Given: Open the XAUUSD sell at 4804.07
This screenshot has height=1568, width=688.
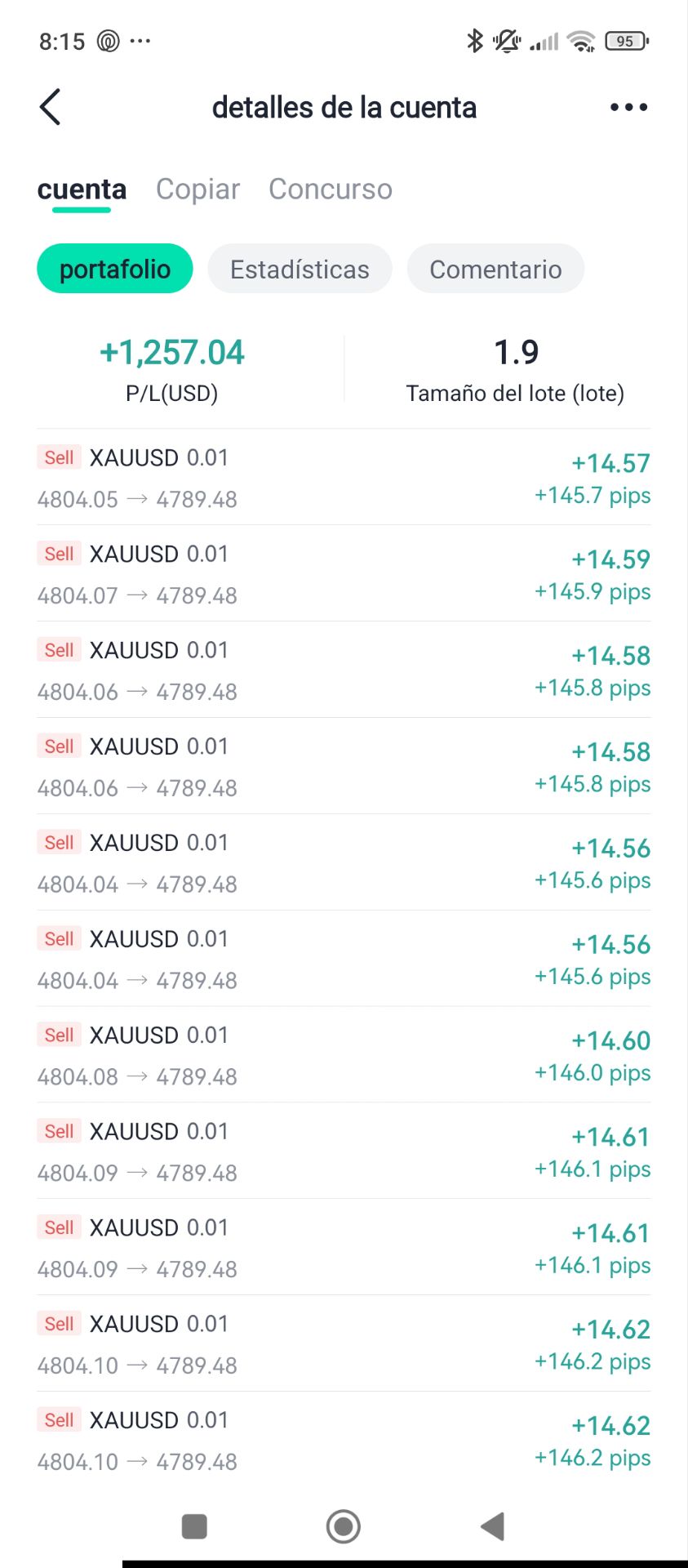Looking at the screenshot, I should click(x=343, y=574).
